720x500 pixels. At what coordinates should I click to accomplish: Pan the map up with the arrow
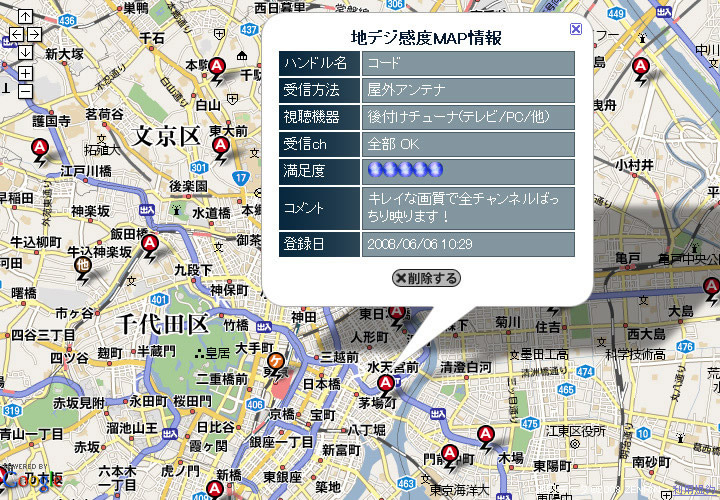tap(25, 17)
